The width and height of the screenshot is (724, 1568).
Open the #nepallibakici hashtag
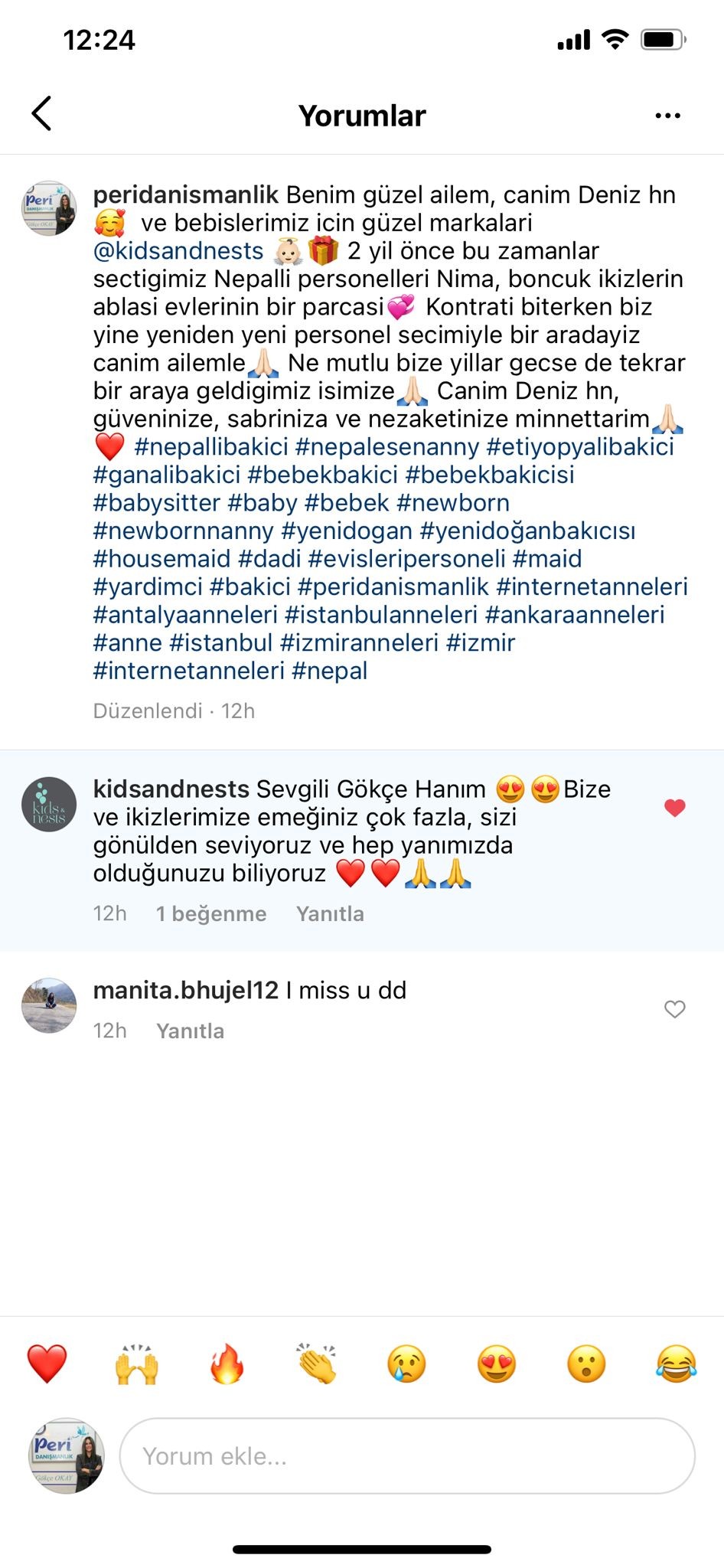(x=211, y=446)
